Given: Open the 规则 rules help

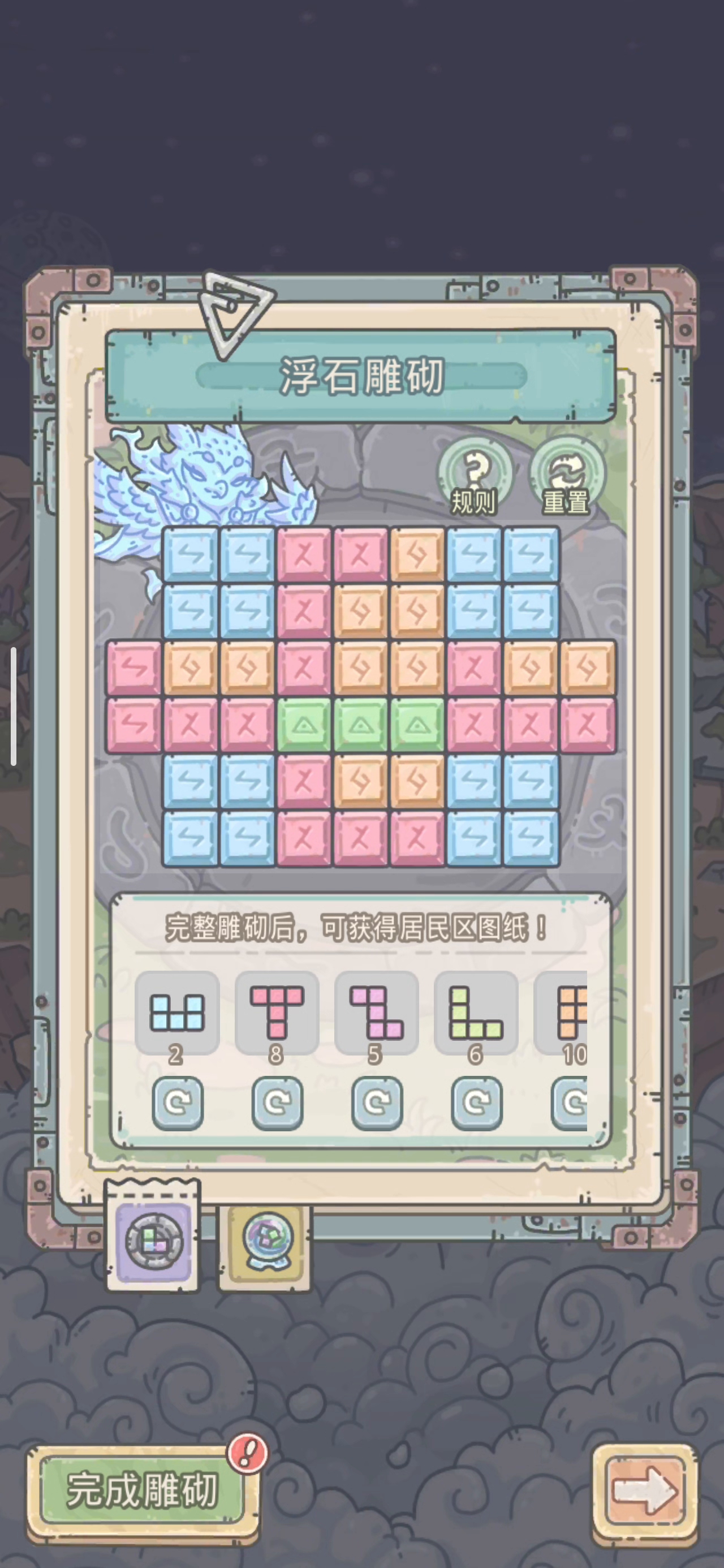Looking at the screenshot, I should point(474,477).
